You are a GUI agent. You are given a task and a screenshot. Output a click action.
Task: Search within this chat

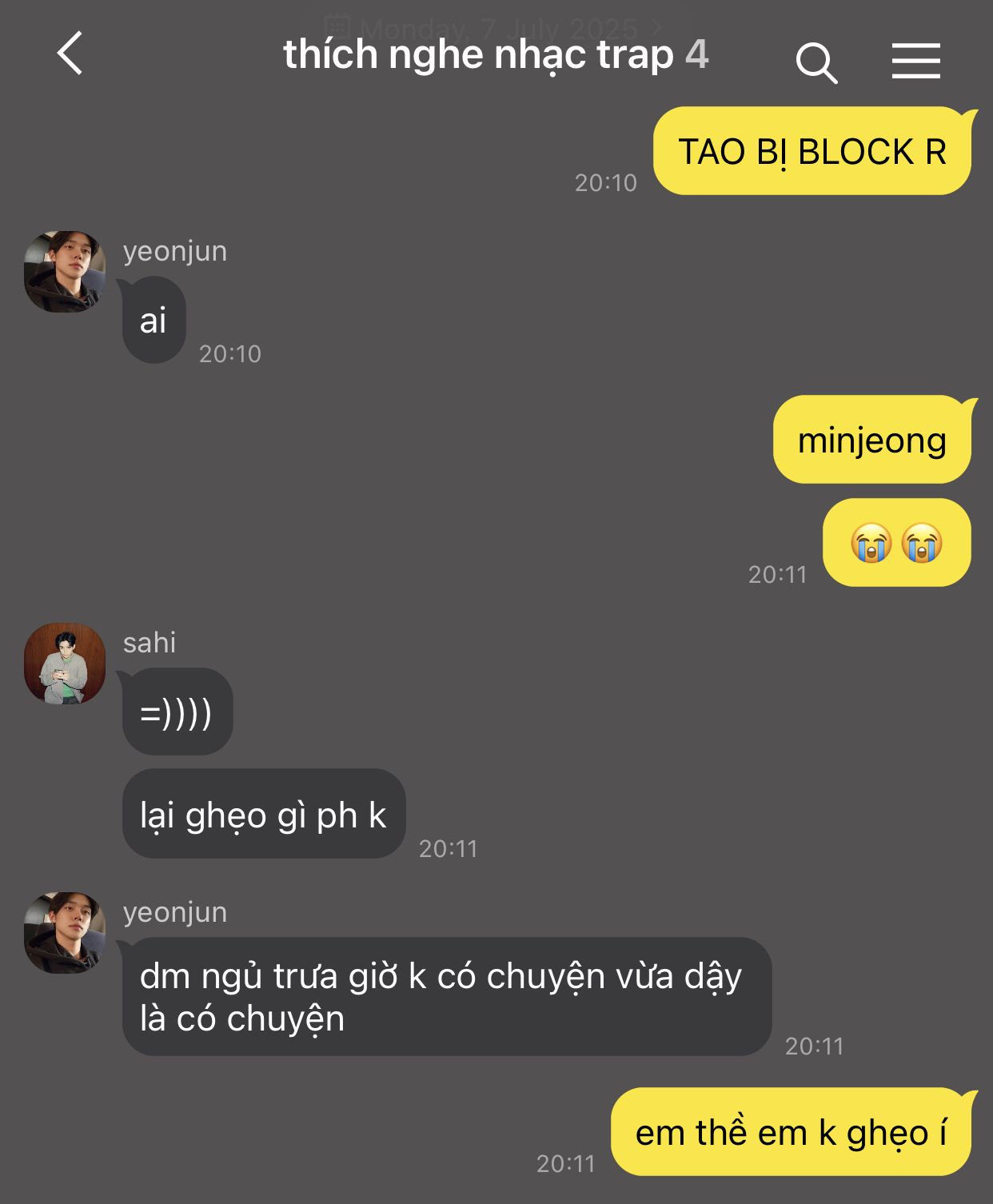(x=816, y=62)
